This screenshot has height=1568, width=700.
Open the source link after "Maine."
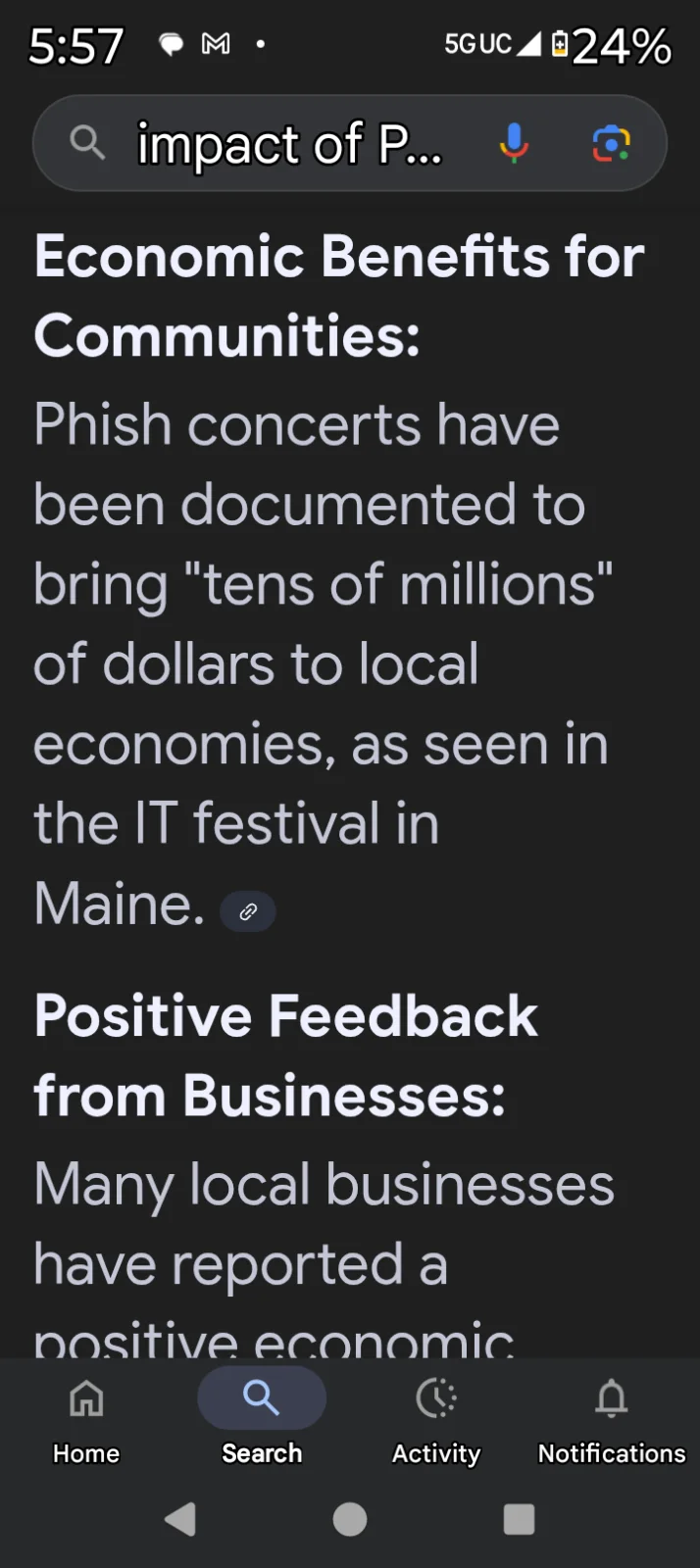point(248,911)
